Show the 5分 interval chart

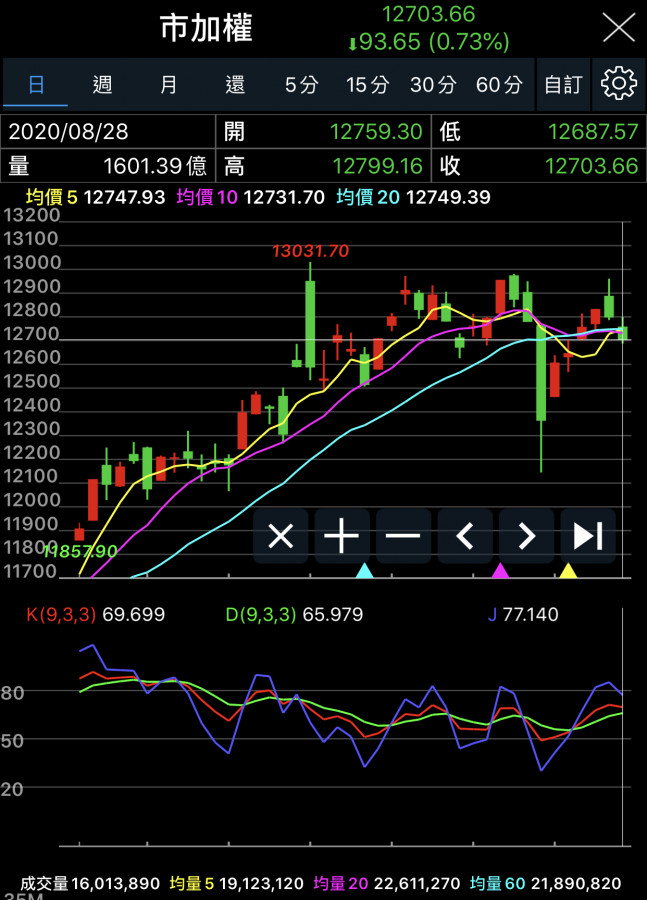(301, 84)
